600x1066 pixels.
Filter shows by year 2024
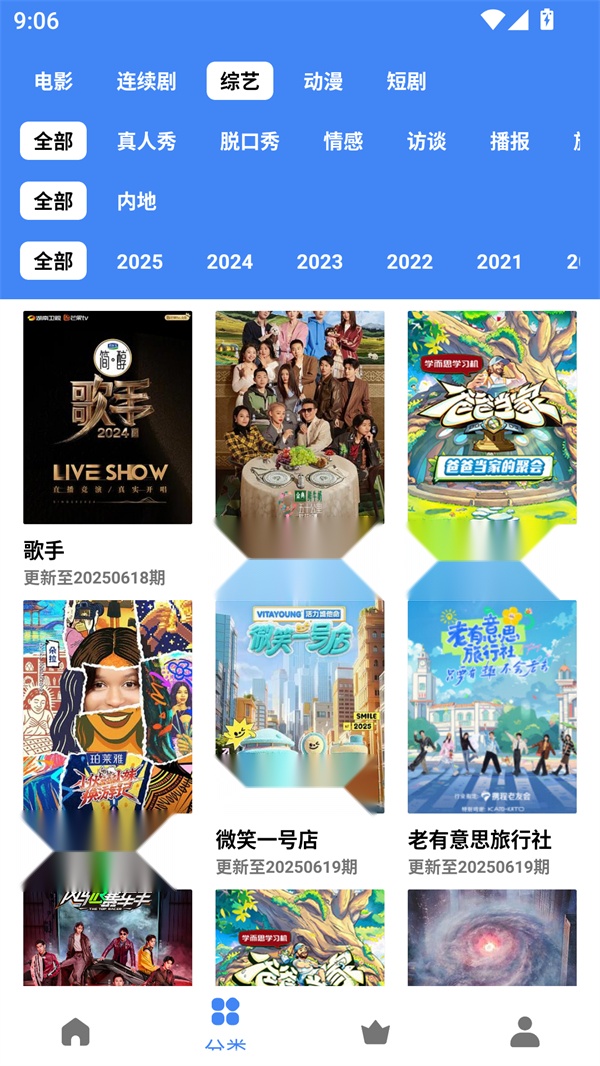(x=230, y=261)
